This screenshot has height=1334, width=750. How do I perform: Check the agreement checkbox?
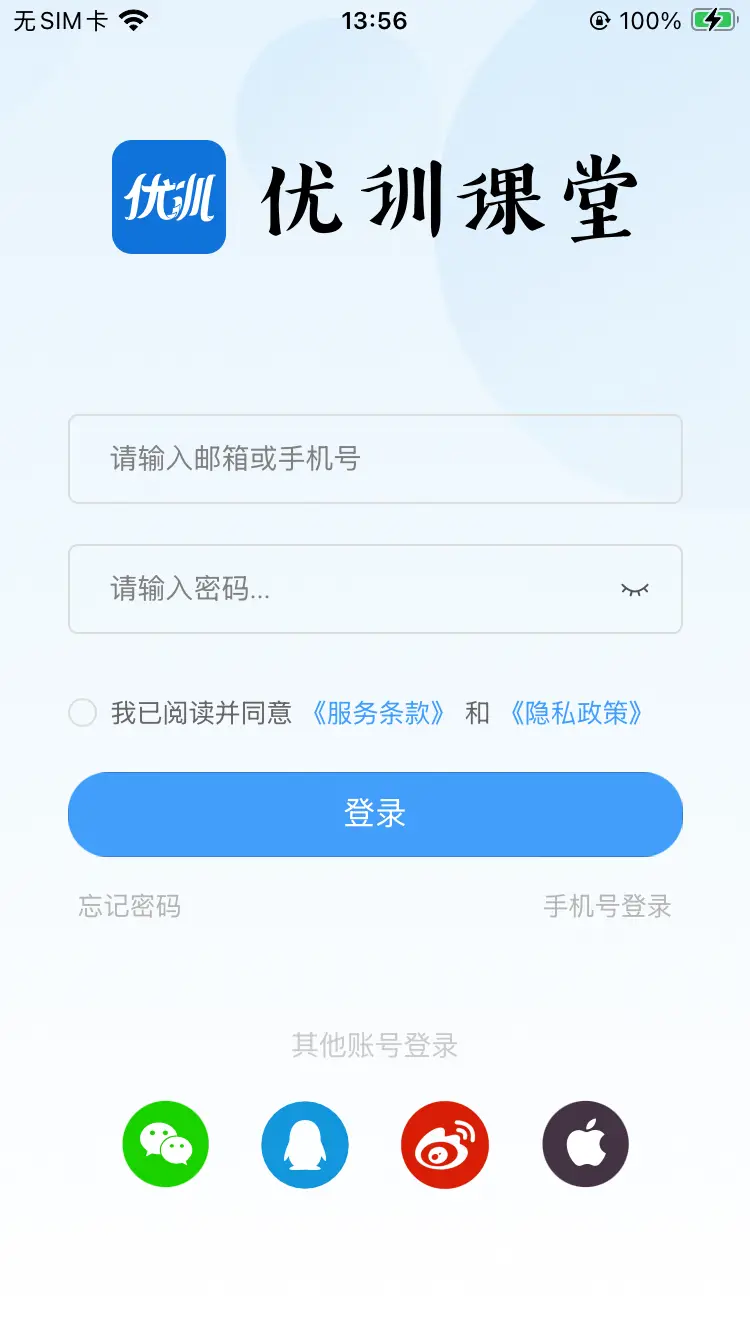coord(82,713)
